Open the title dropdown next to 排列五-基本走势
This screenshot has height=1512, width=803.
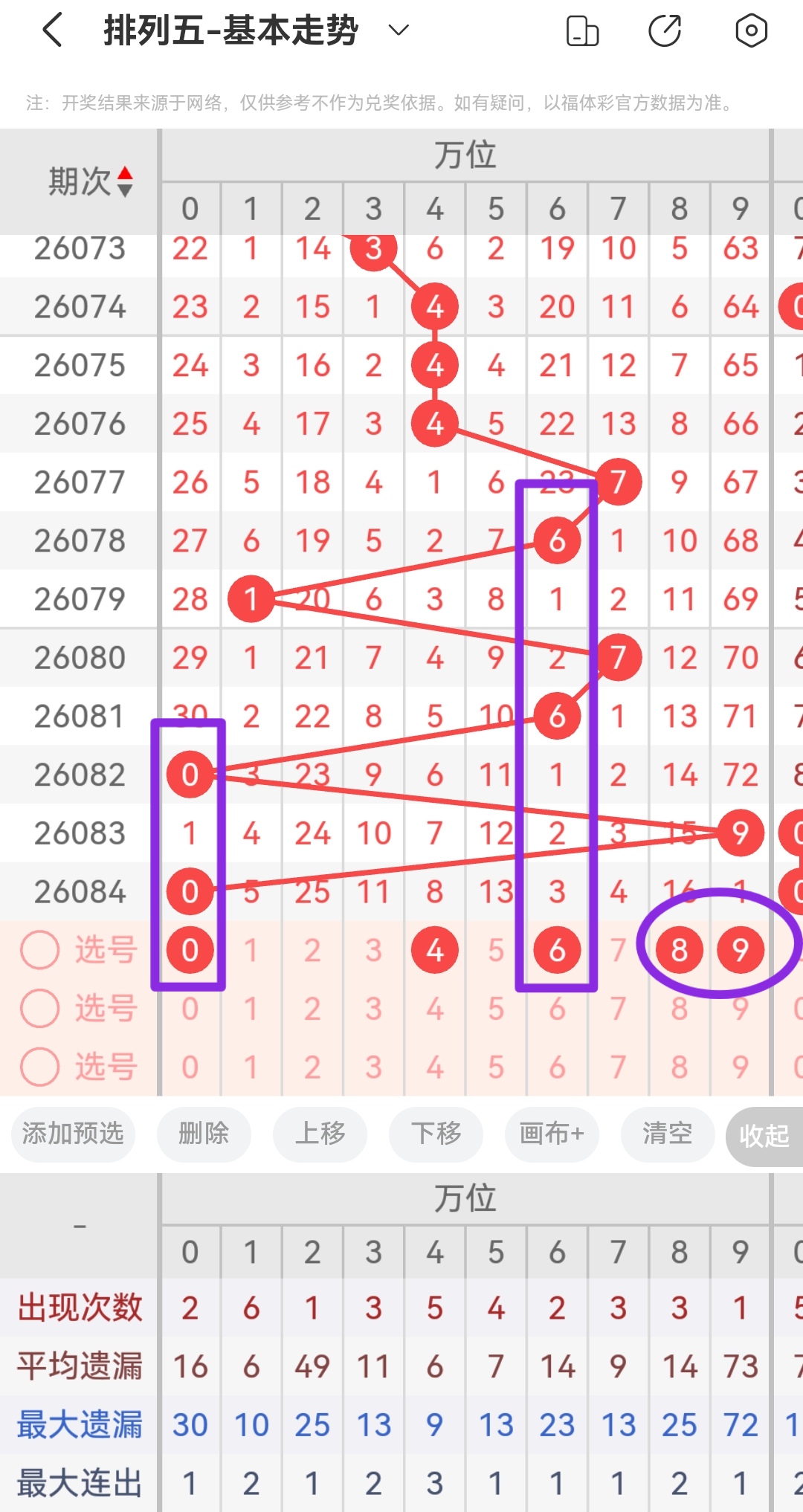click(x=398, y=30)
